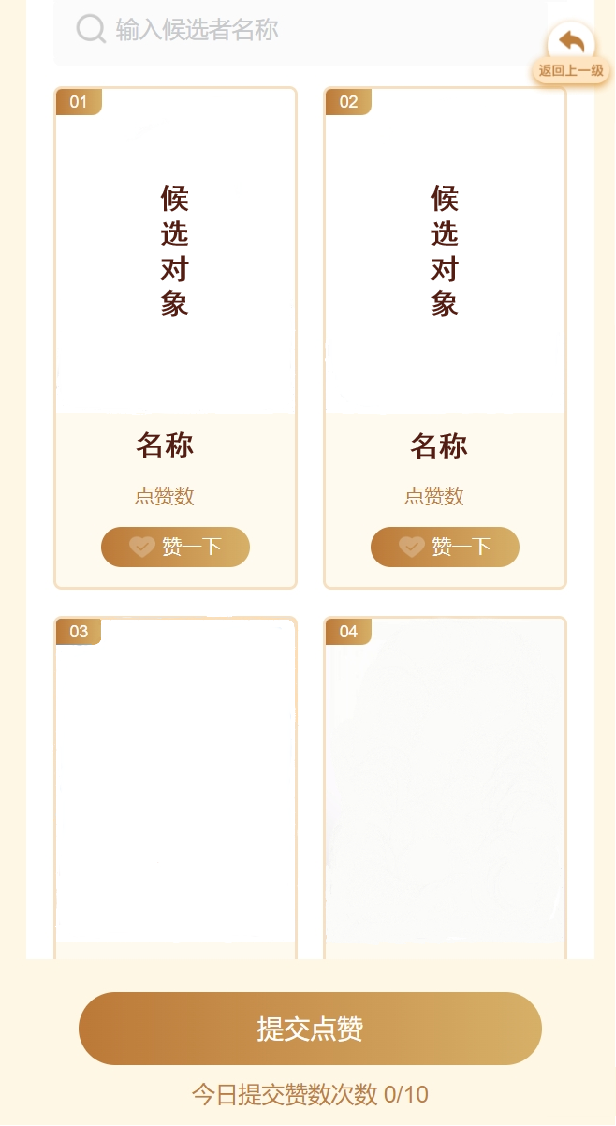Submit likes with 提交点赞 button
The image size is (616, 1126).
pyautogui.click(x=310, y=1028)
